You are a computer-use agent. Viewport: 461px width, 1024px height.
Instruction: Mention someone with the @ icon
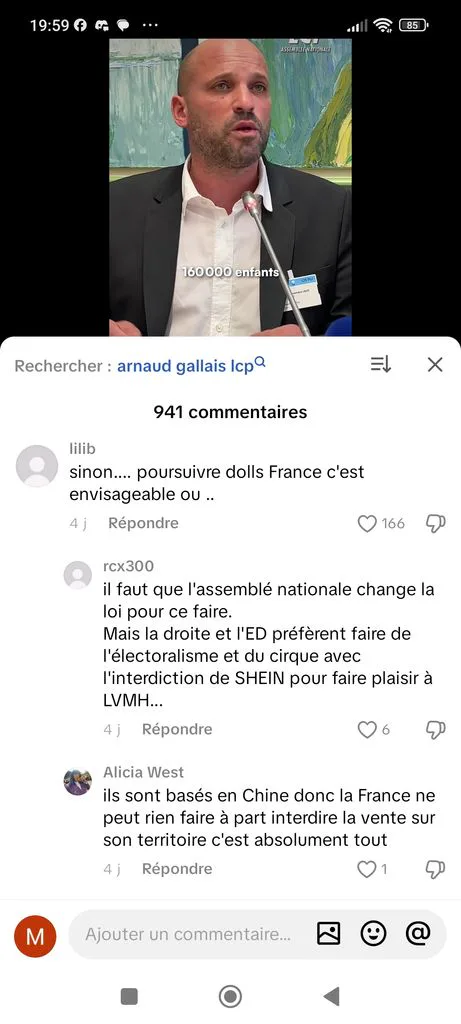[x=418, y=934]
